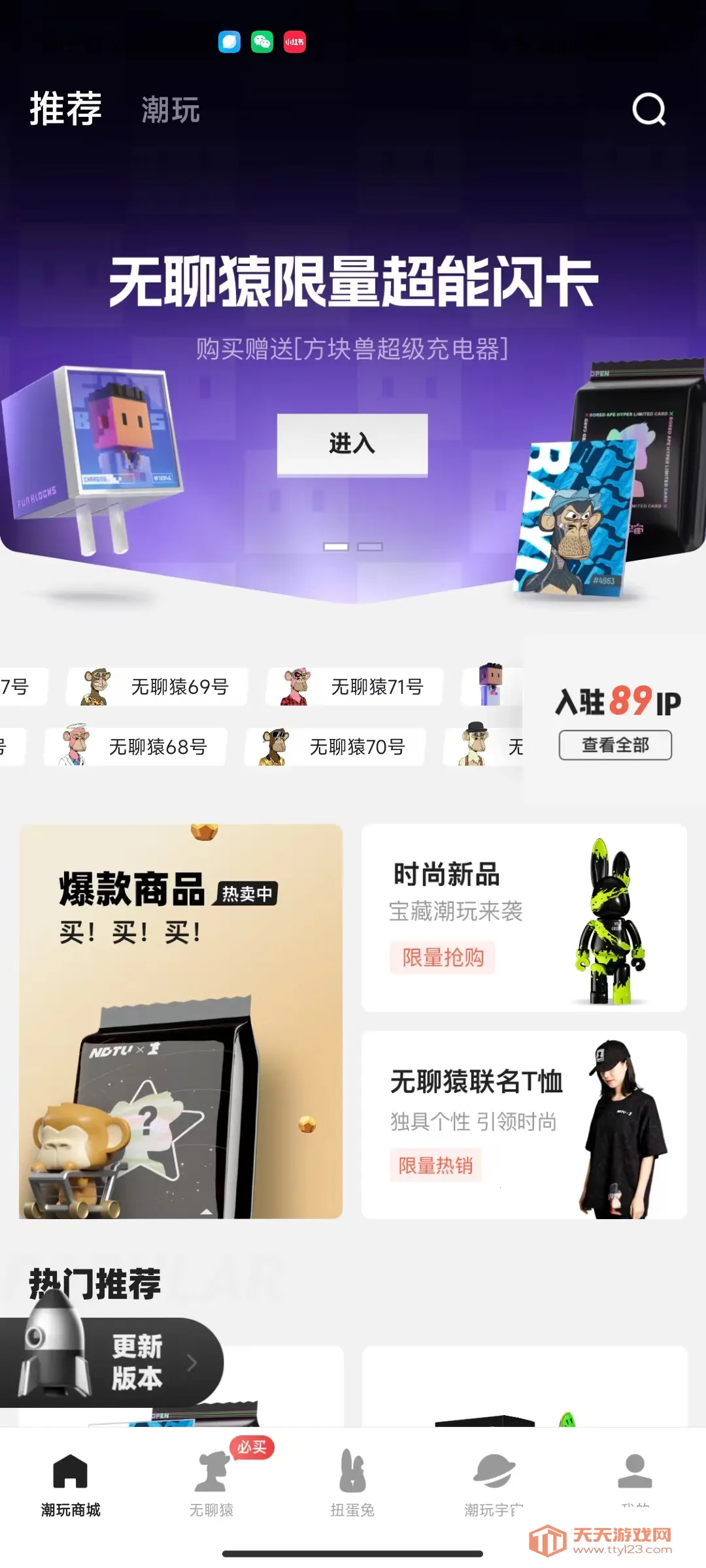Open the 无聊猿71号 chip
706x1568 pixels.
point(355,687)
